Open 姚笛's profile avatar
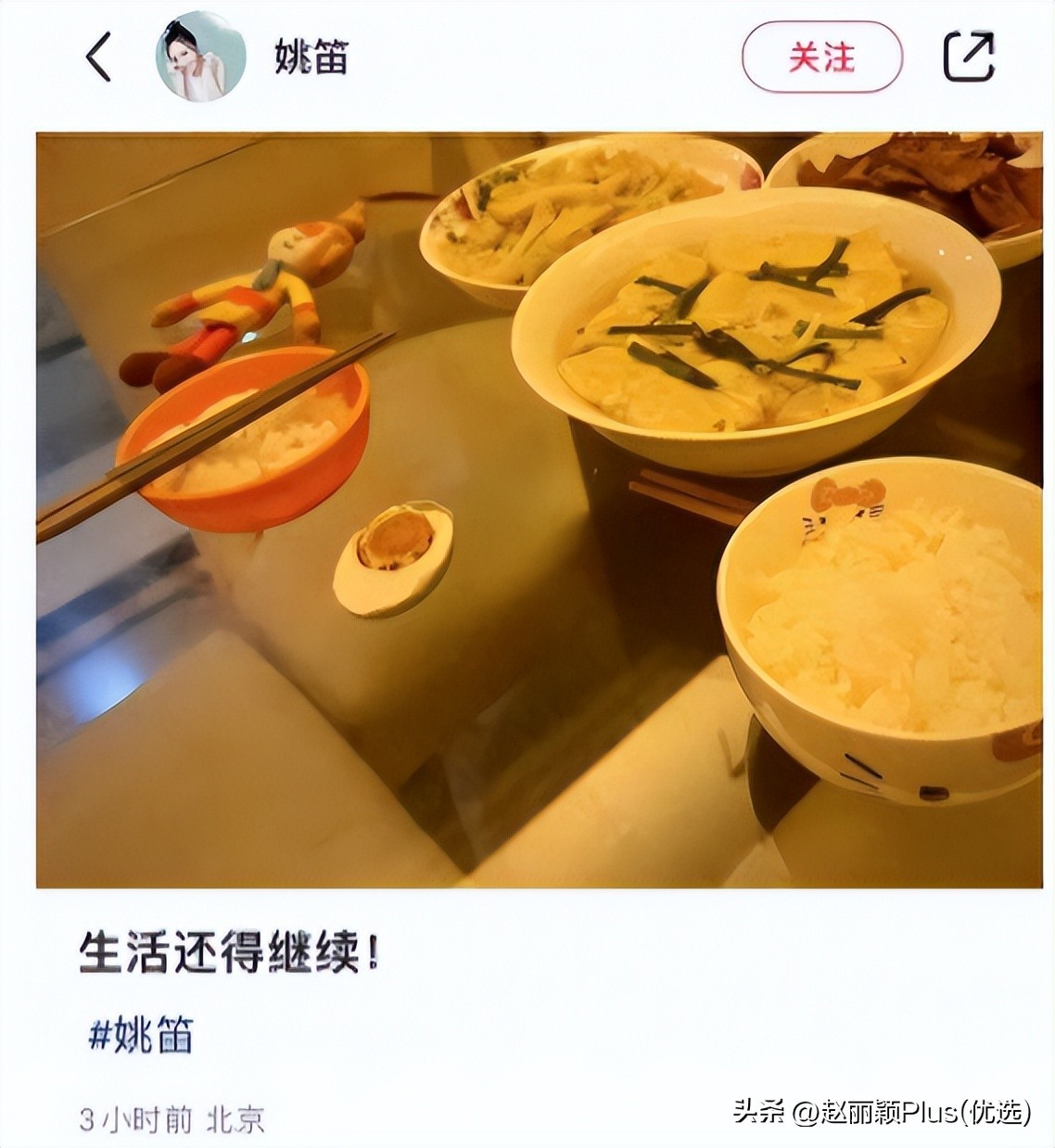The width and height of the screenshot is (1055, 1148). click(x=200, y=57)
